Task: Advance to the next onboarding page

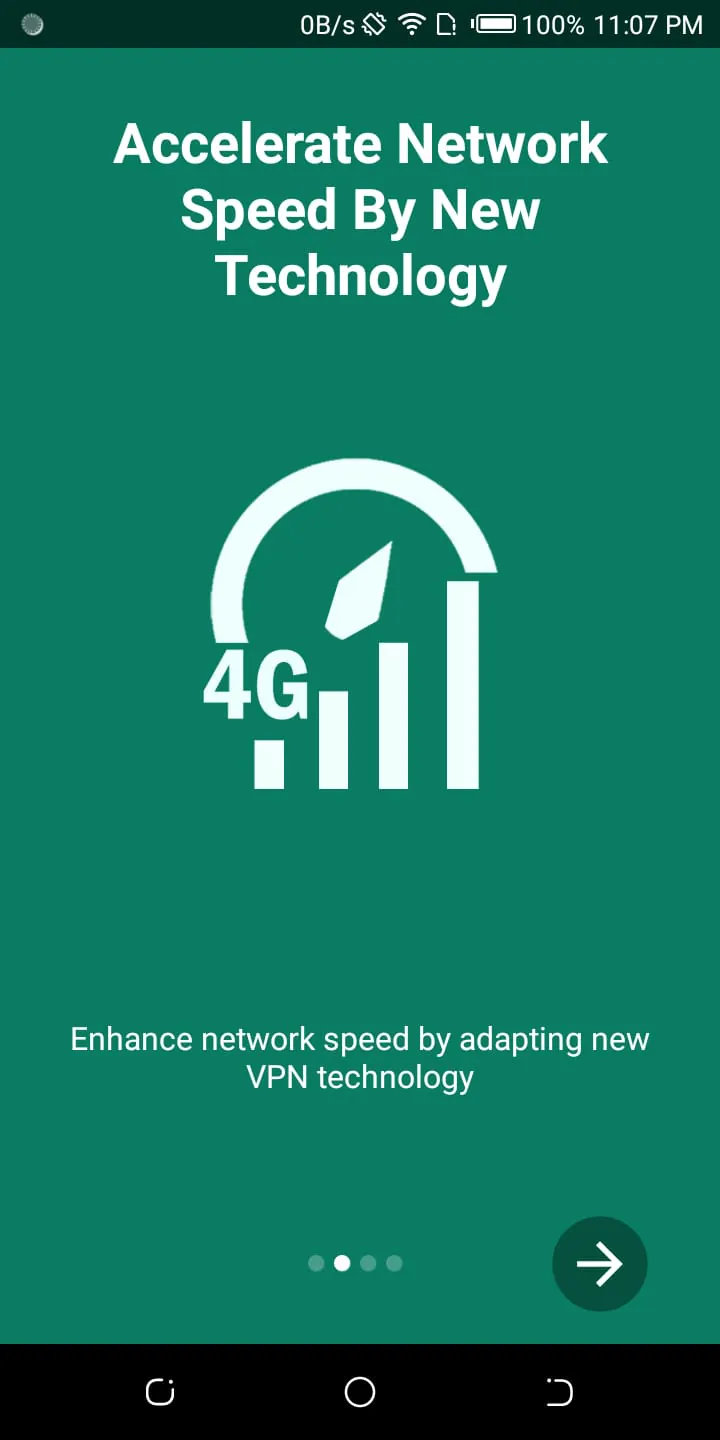Action: point(599,1263)
